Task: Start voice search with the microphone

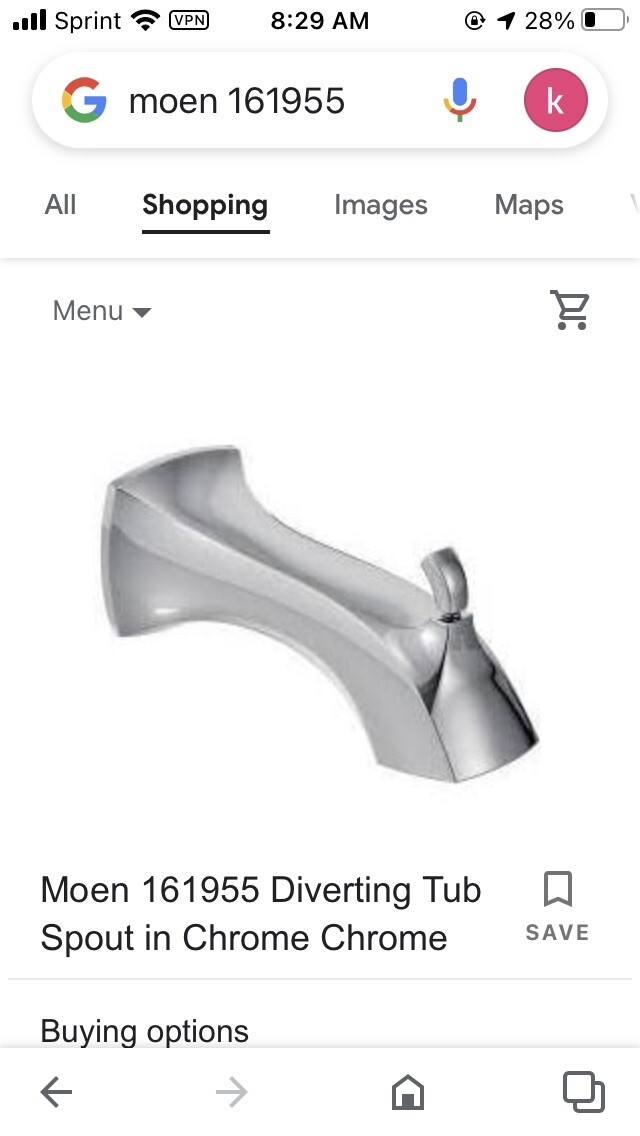Action: pos(460,100)
